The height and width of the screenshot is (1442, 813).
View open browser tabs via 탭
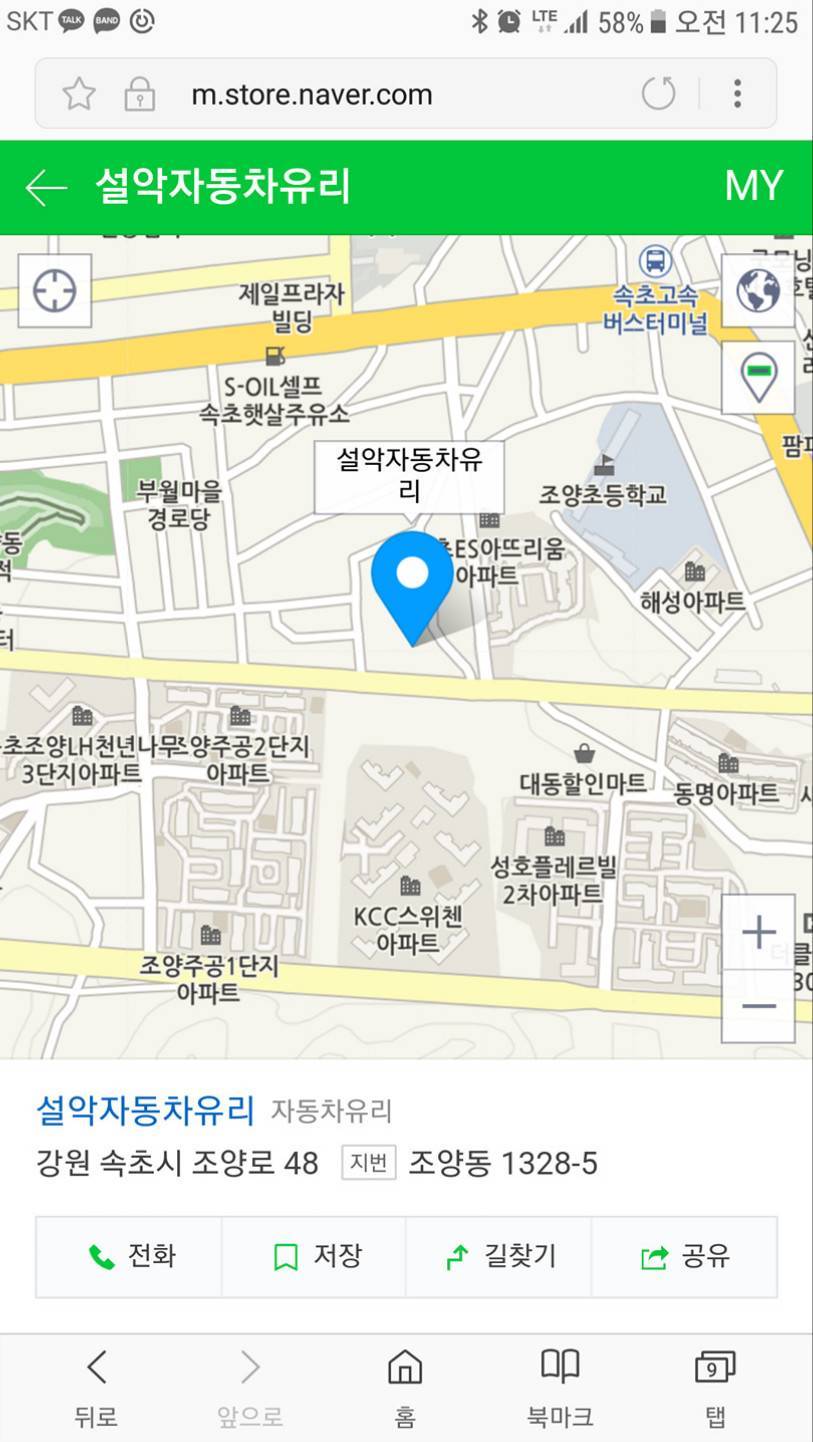[714, 1385]
